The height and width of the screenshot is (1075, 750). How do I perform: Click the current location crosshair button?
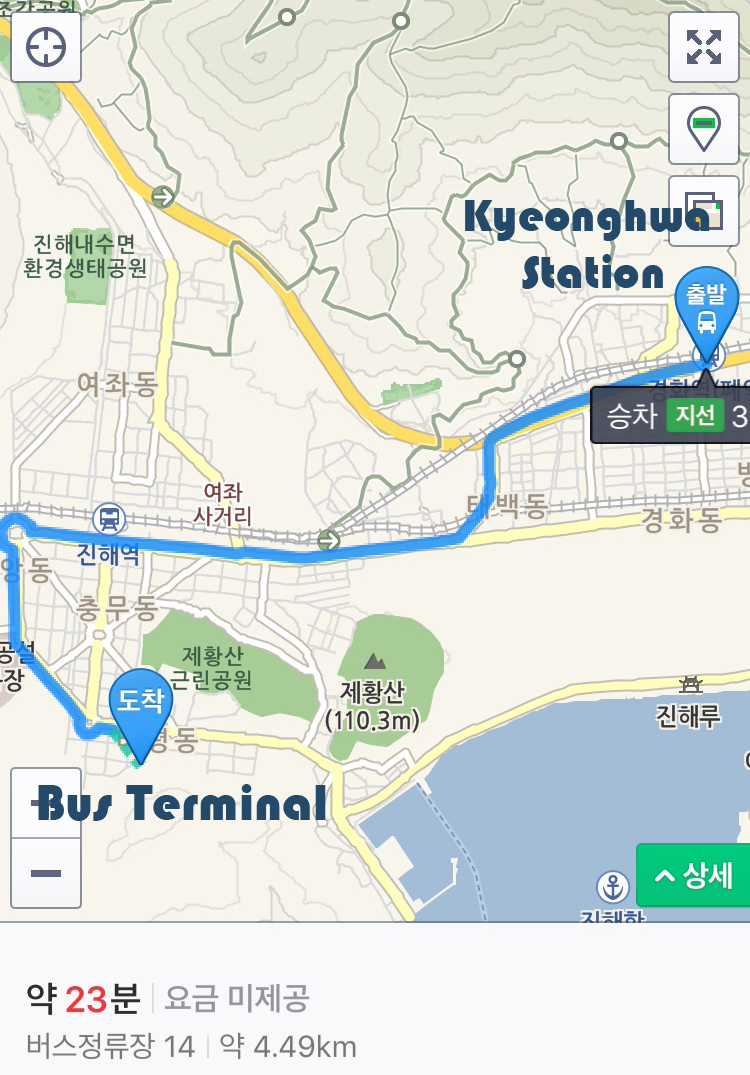[x=45, y=47]
